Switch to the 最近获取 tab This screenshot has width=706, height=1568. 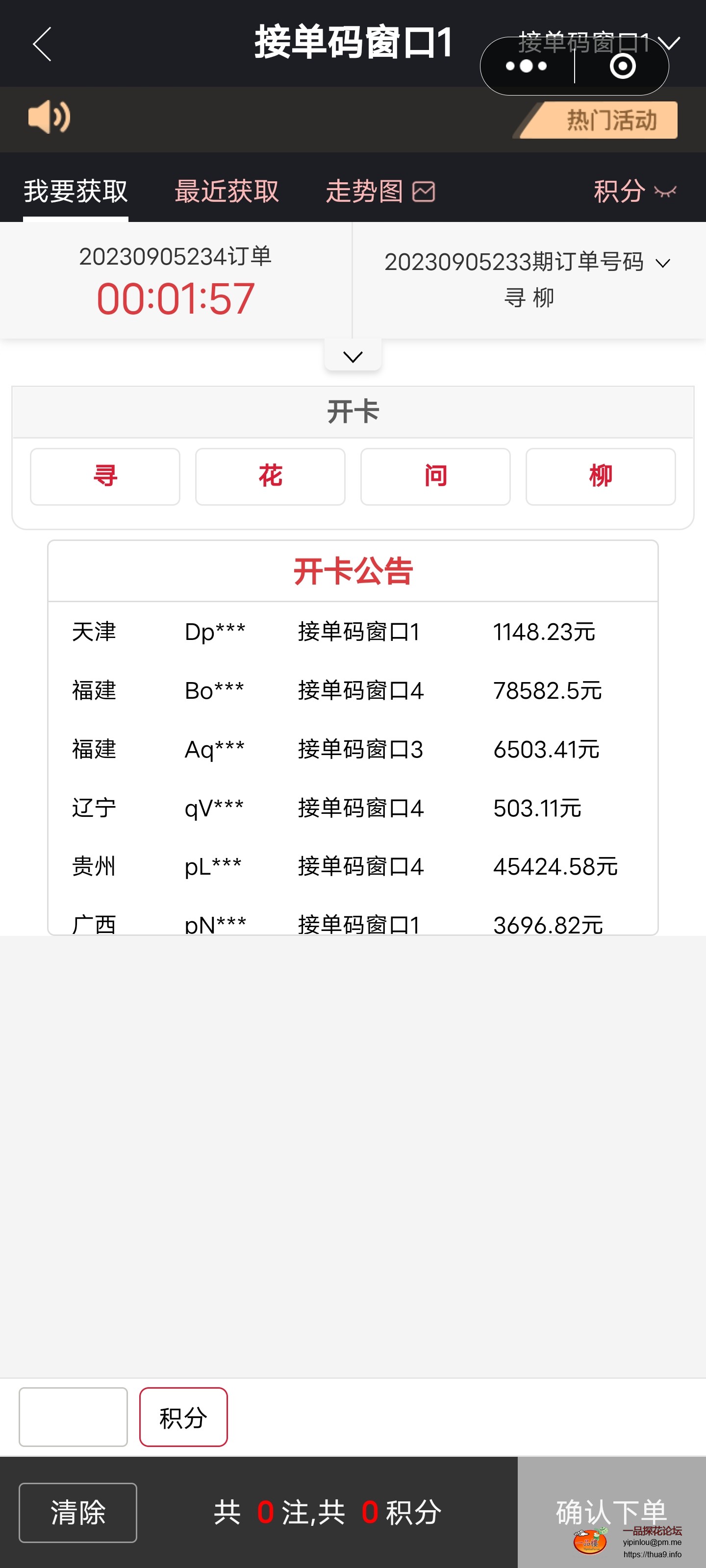click(x=227, y=191)
